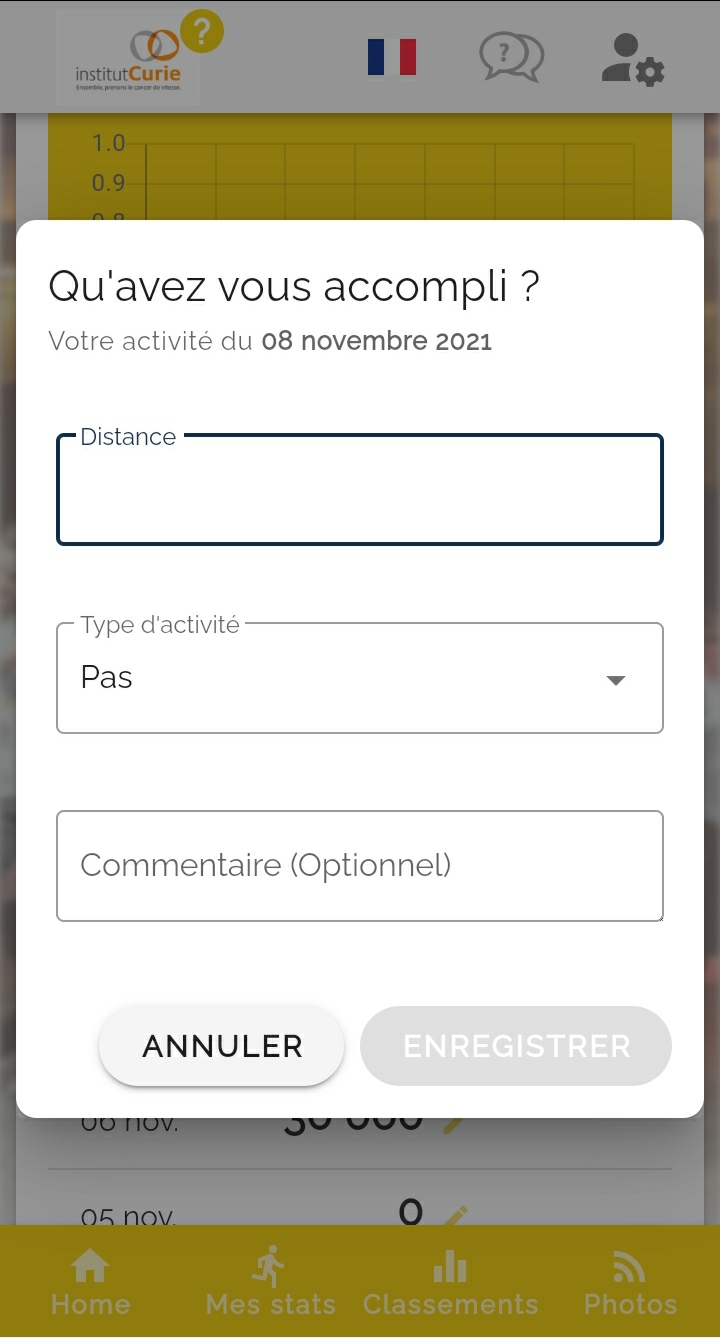Cancel with the ANNULER button
This screenshot has width=720, height=1338.
point(221,1046)
